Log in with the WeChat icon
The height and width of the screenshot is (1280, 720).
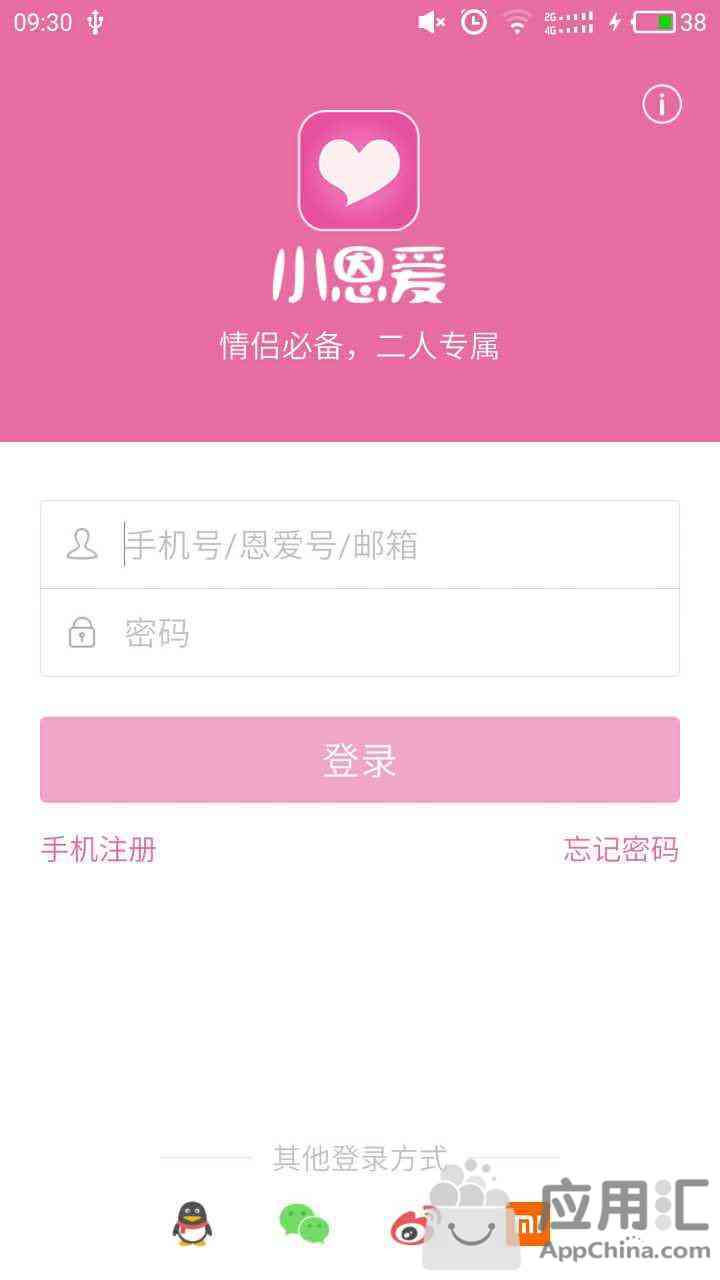pyautogui.click(x=304, y=1223)
